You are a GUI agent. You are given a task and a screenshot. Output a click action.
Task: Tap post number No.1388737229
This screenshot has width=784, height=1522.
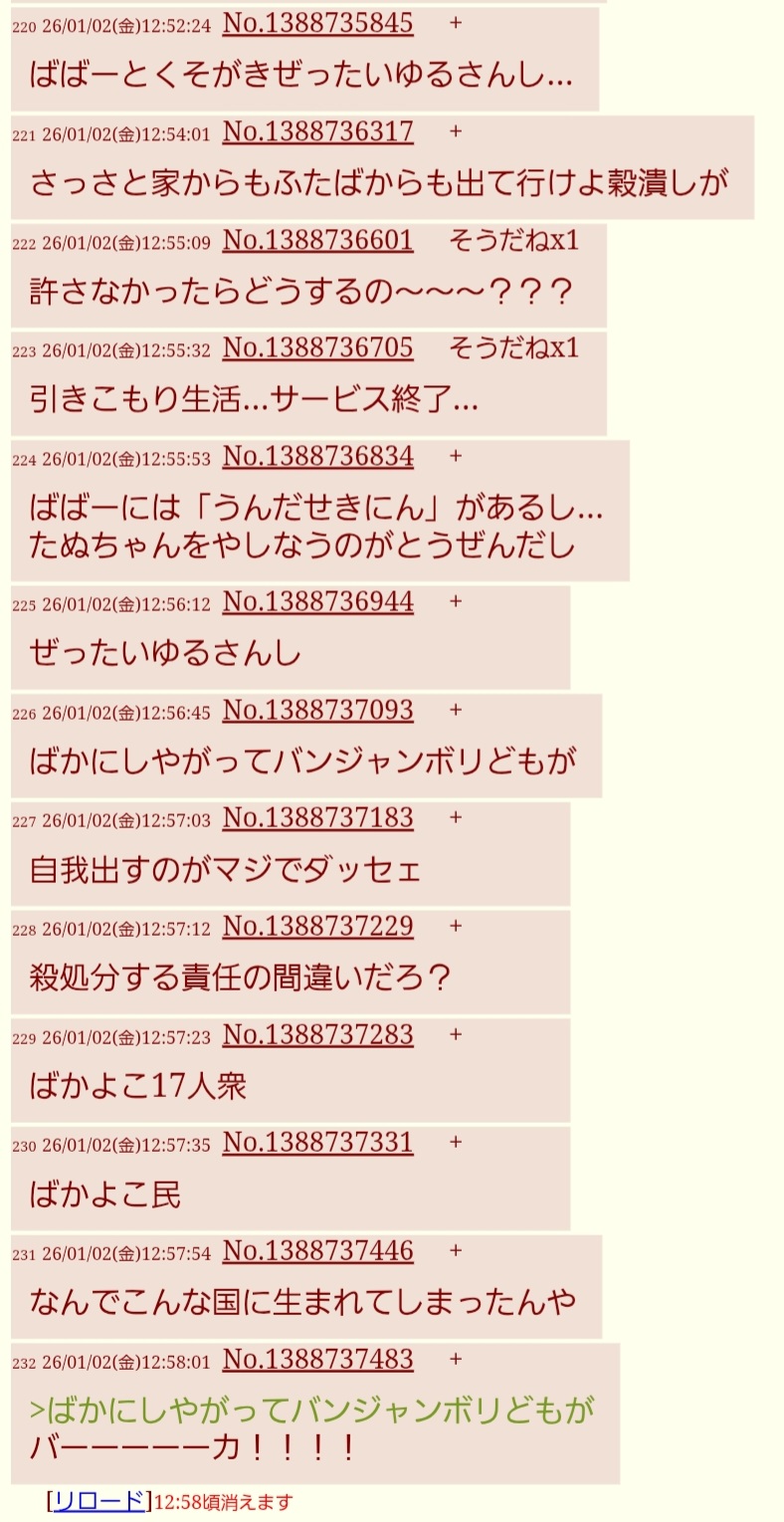317,926
